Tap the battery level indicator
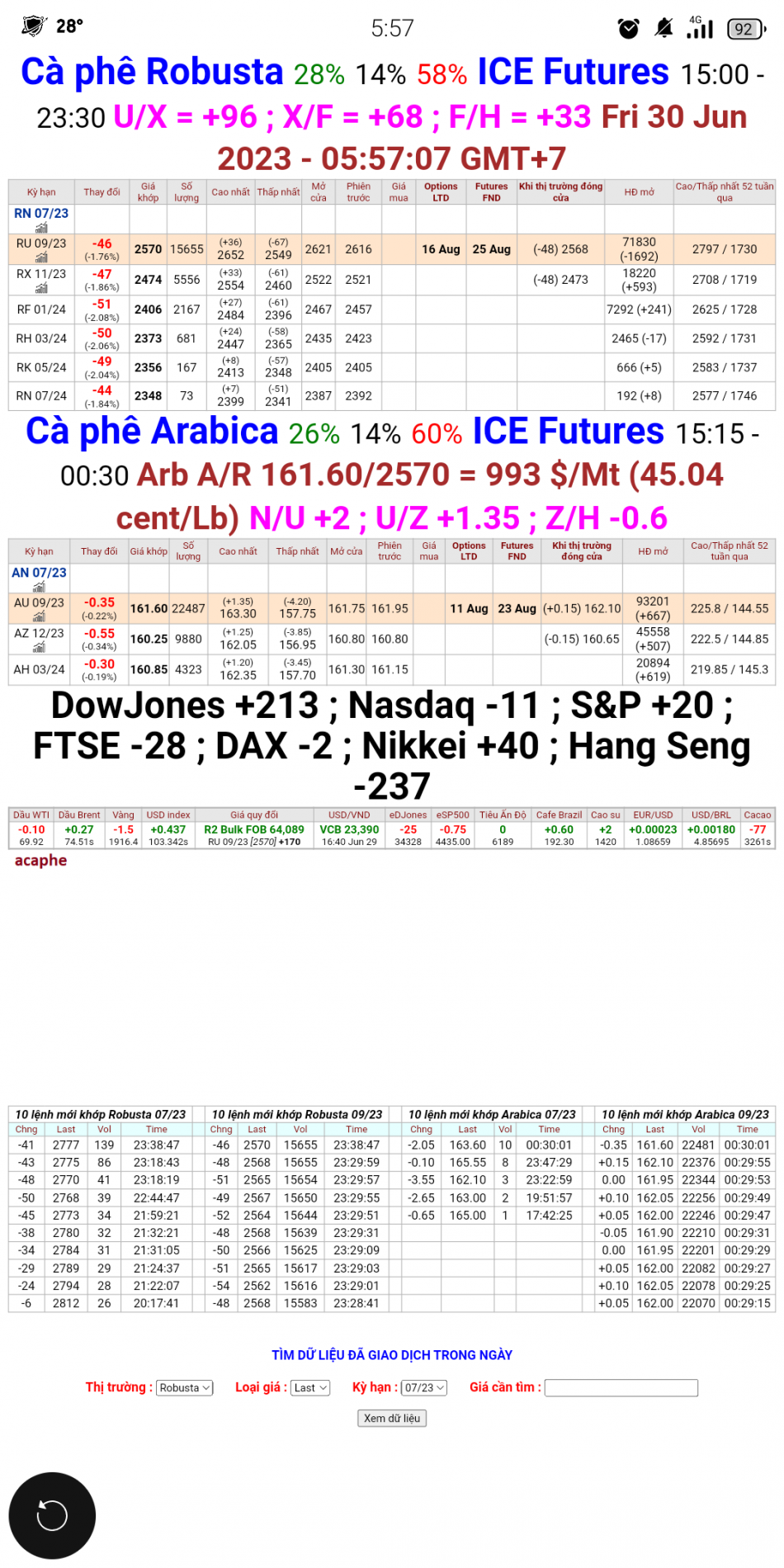Viewport: 784px width, 1568px height. [x=744, y=29]
